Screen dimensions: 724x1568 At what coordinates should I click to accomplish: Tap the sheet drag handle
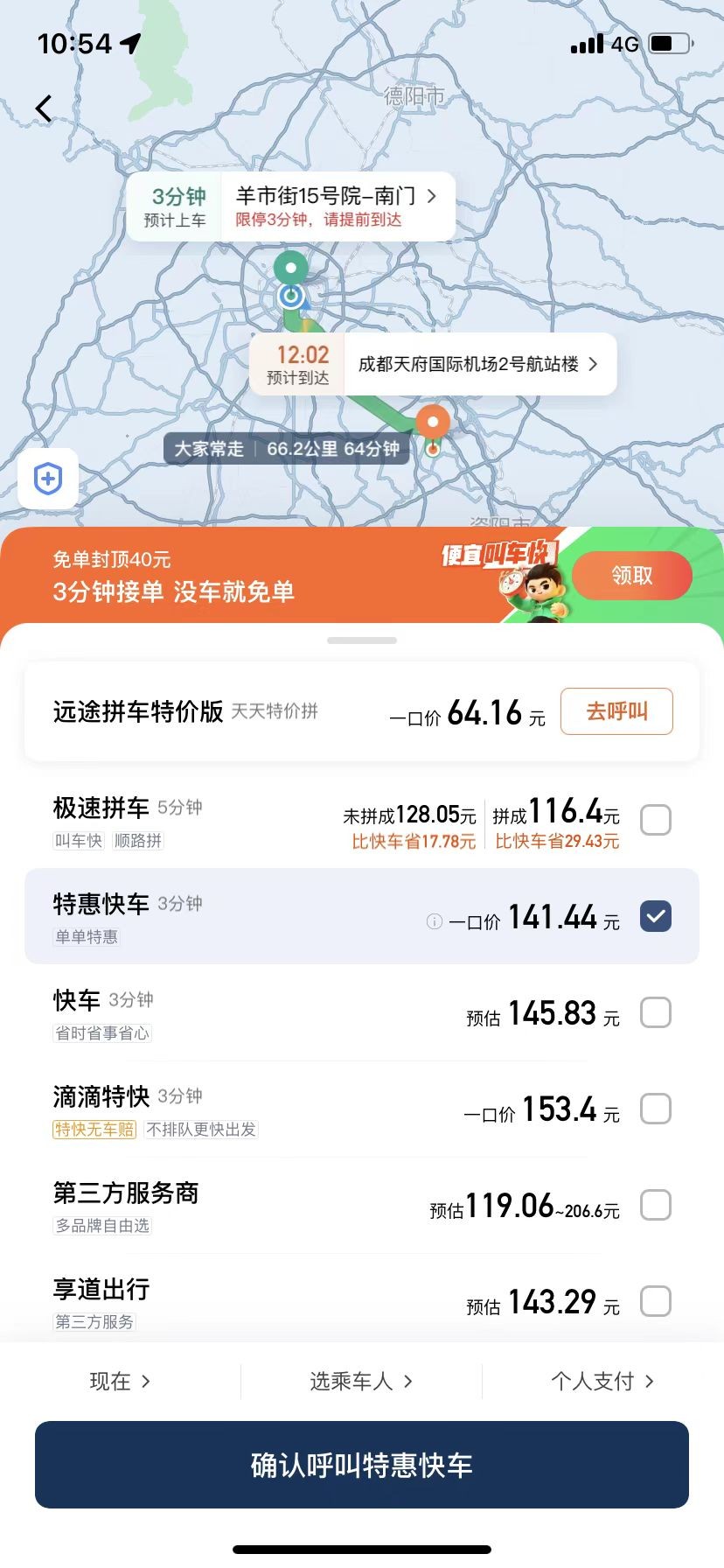362,640
